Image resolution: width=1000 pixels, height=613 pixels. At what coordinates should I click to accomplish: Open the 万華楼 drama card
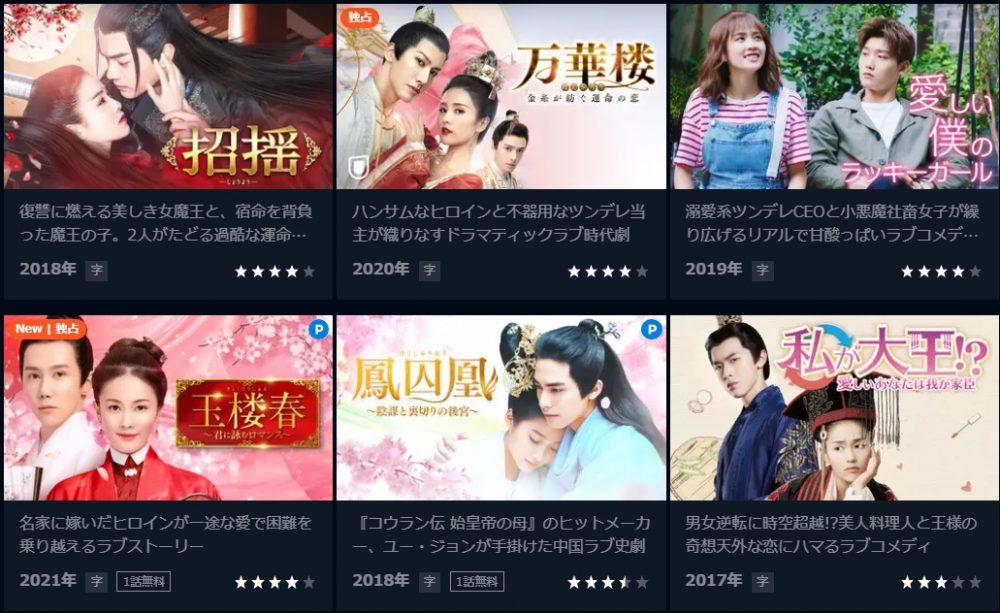tap(501, 97)
